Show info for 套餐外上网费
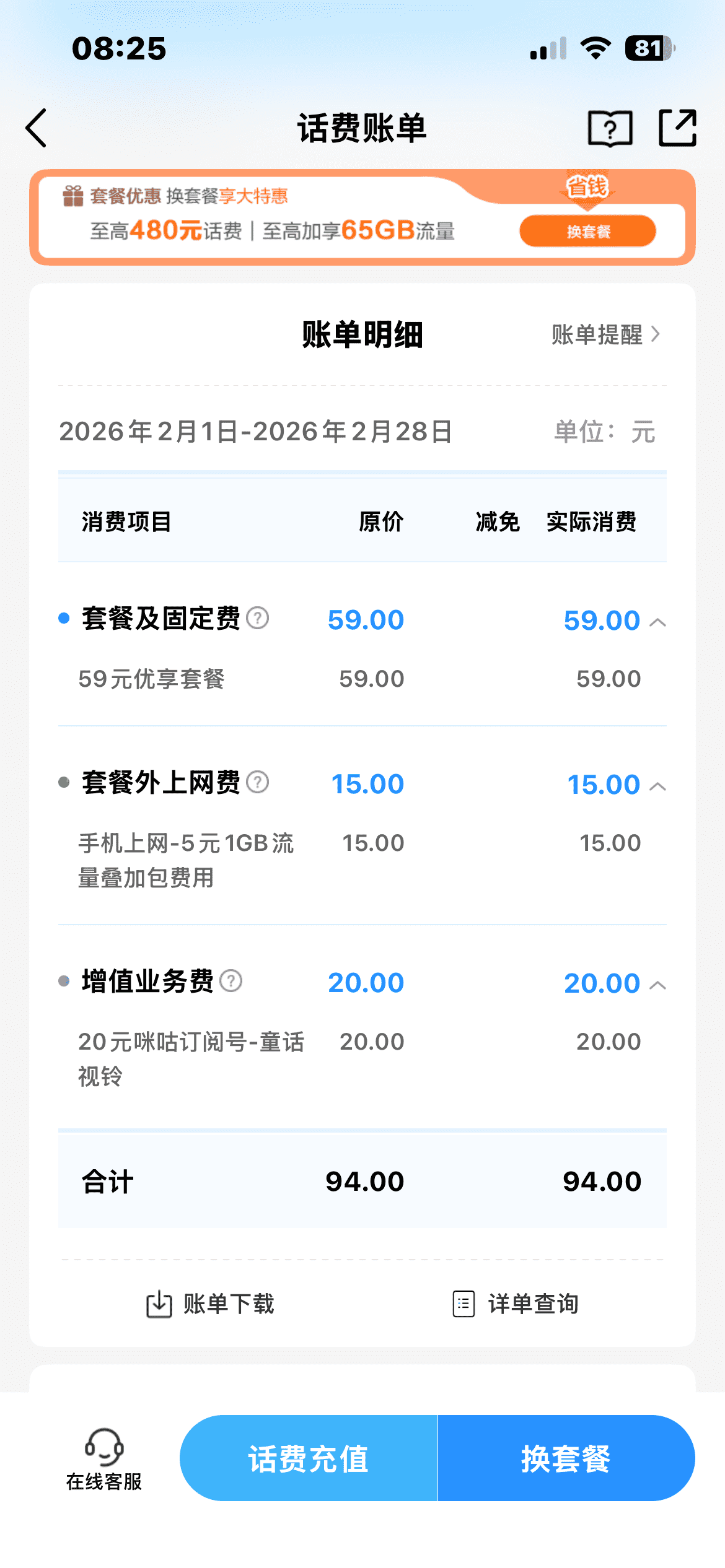 click(257, 782)
